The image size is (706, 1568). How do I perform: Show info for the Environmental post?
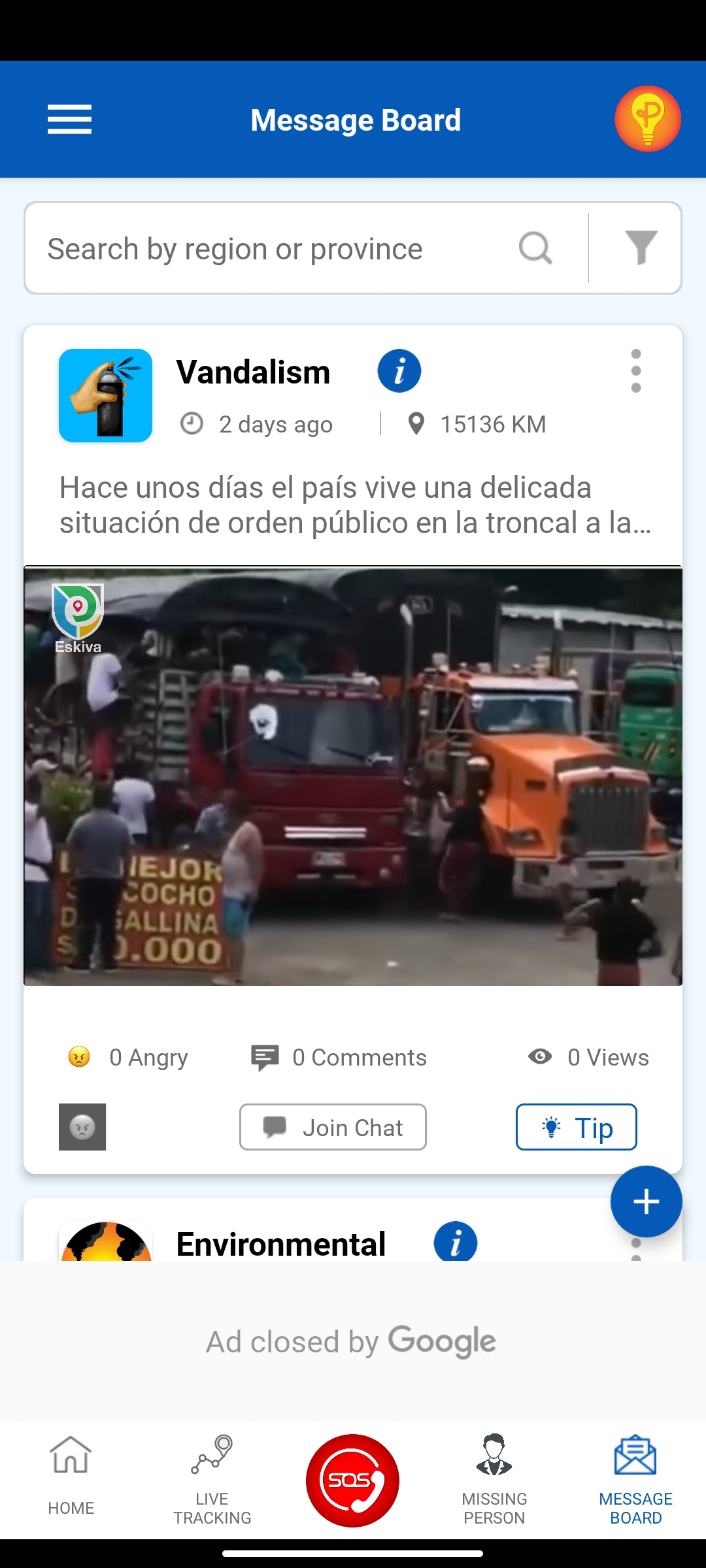(455, 1241)
